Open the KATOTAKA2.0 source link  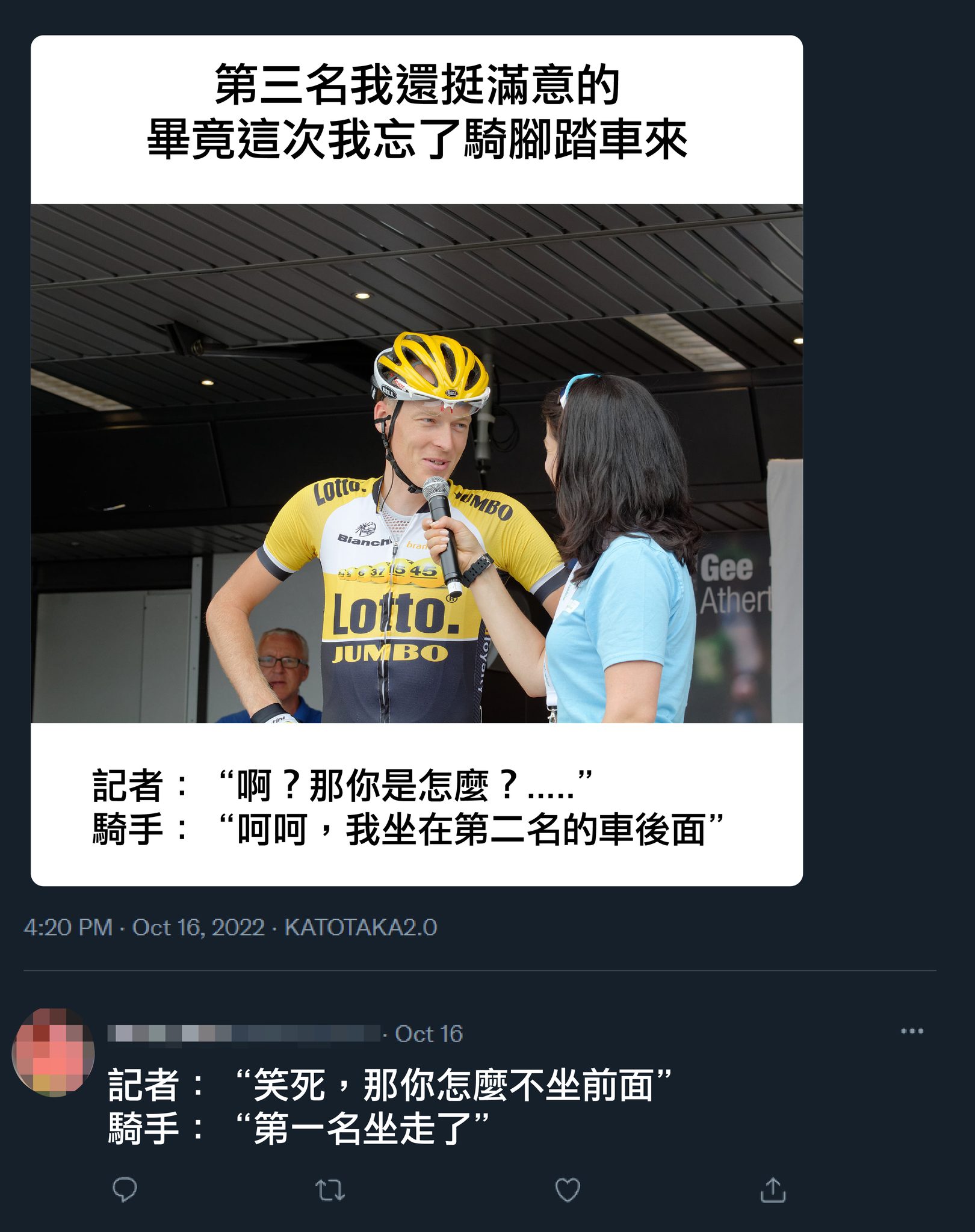[360, 927]
